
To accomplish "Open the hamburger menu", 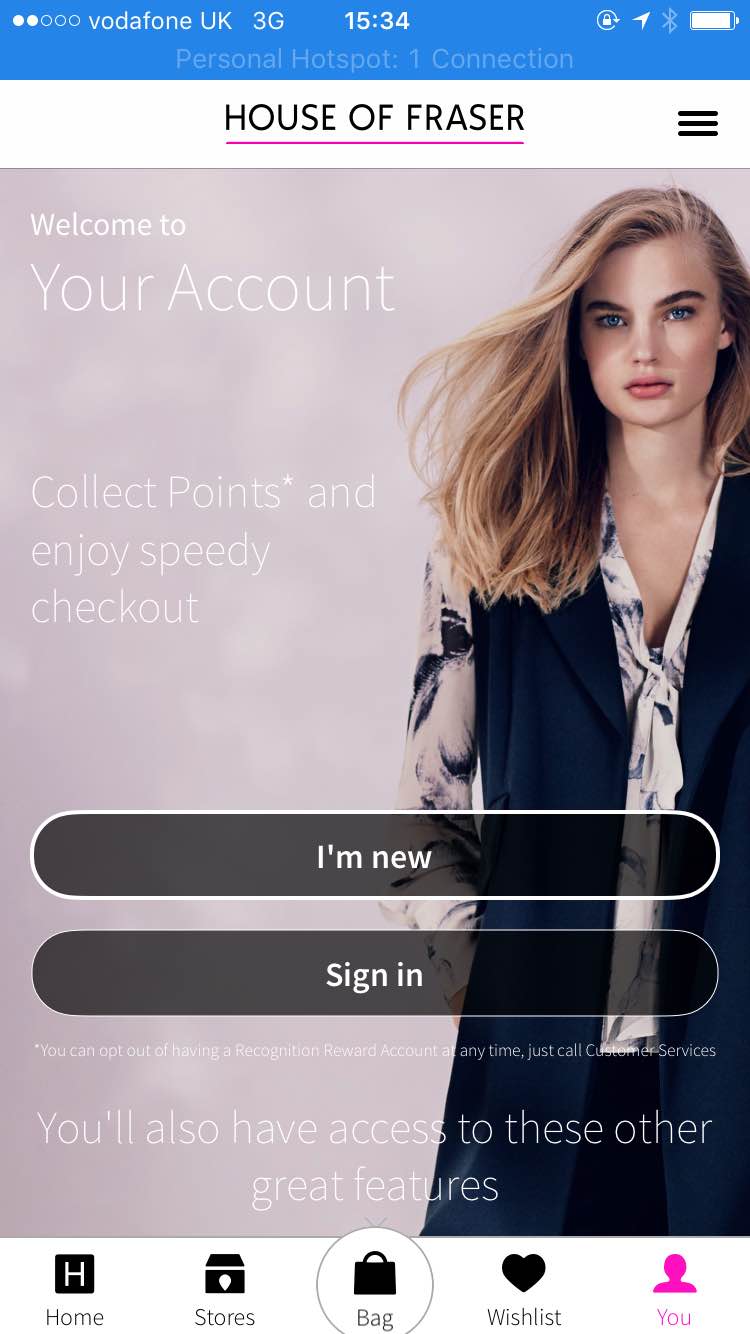I will (697, 123).
